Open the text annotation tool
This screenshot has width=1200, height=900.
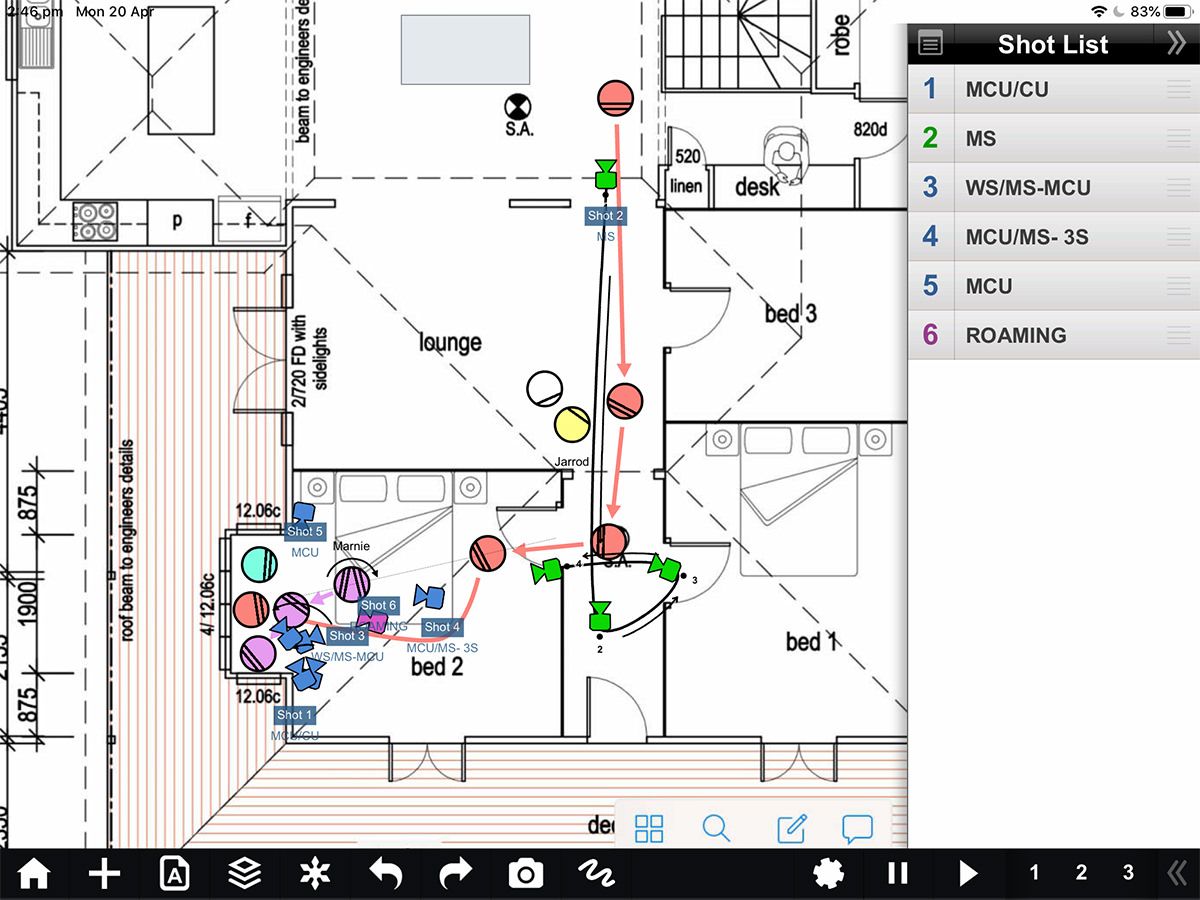click(x=175, y=874)
